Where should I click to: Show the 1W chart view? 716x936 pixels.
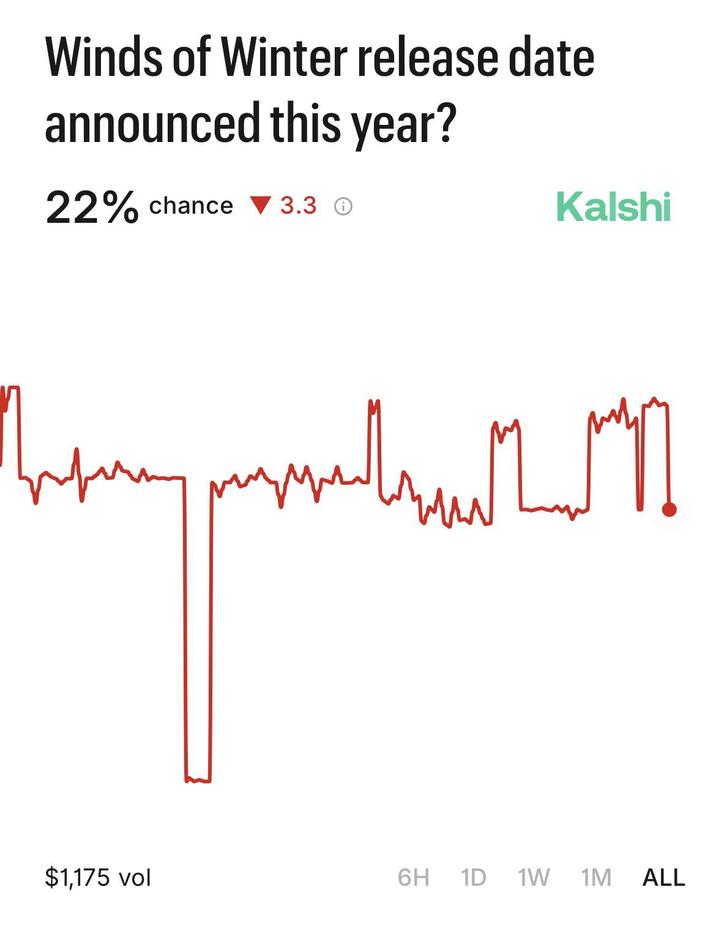[534, 878]
